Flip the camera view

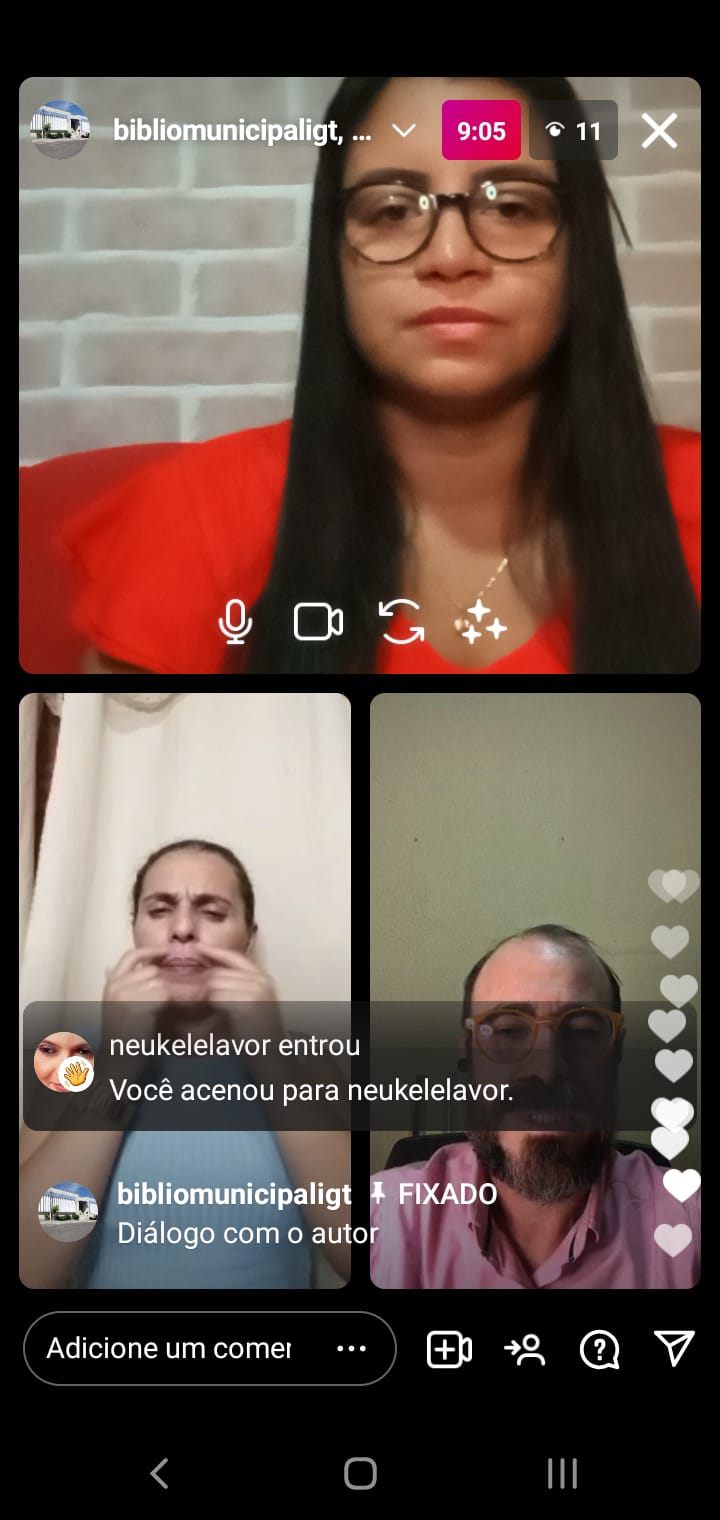pyautogui.click(x=402, y=622)
